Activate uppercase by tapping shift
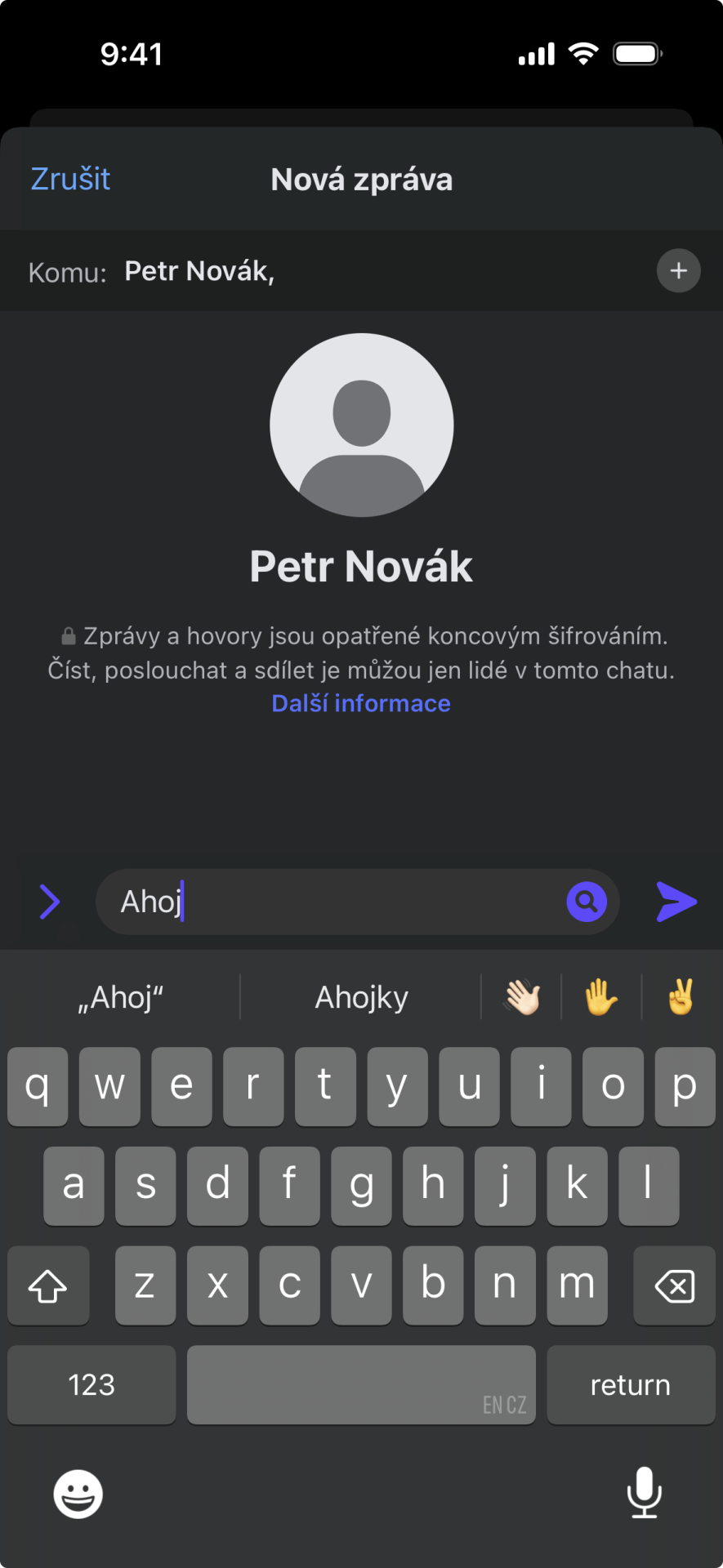Screen dimensions: 723x1568 click(x=47, y=1285)
